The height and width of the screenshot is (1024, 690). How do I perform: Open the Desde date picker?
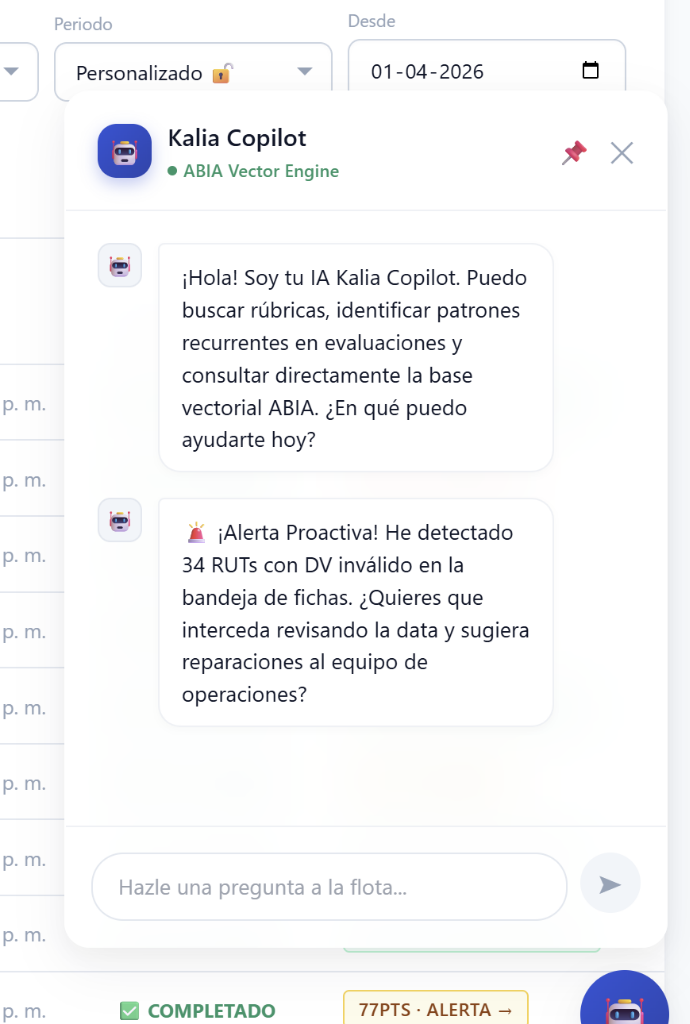pyautogui.click(x=590, y=71)
